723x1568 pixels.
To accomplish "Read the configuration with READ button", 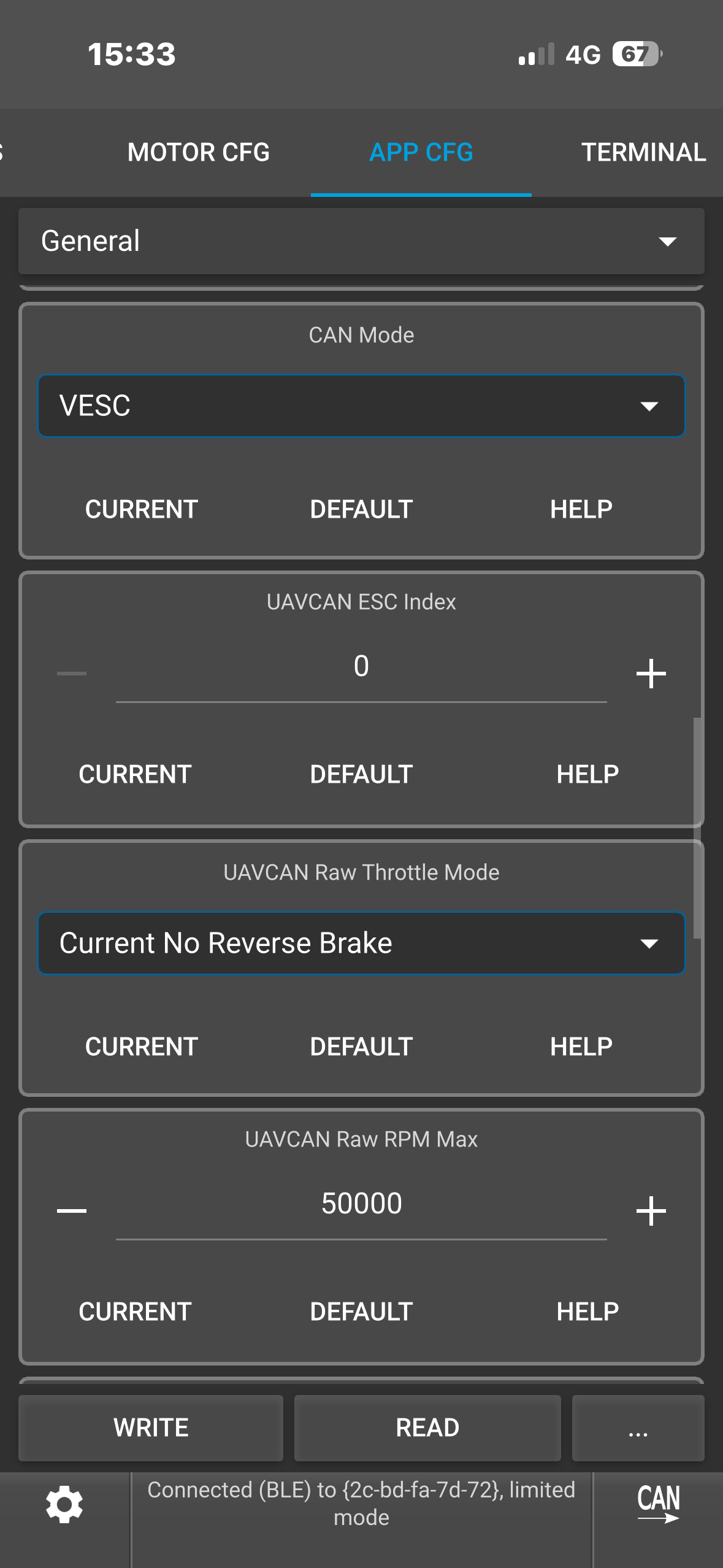I will pyautogui.click(x=427, y=1428).
